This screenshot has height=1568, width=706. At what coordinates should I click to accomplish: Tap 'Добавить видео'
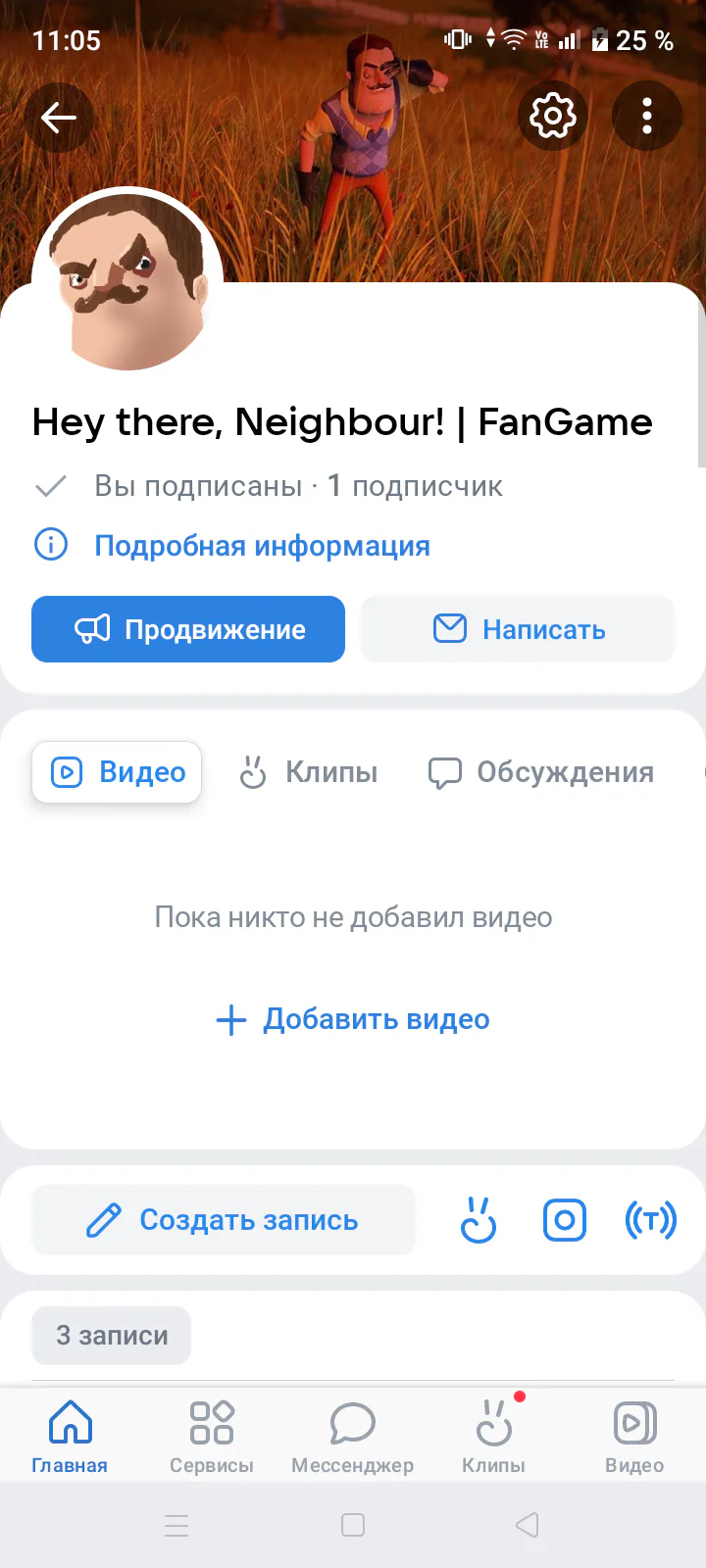353,1019
